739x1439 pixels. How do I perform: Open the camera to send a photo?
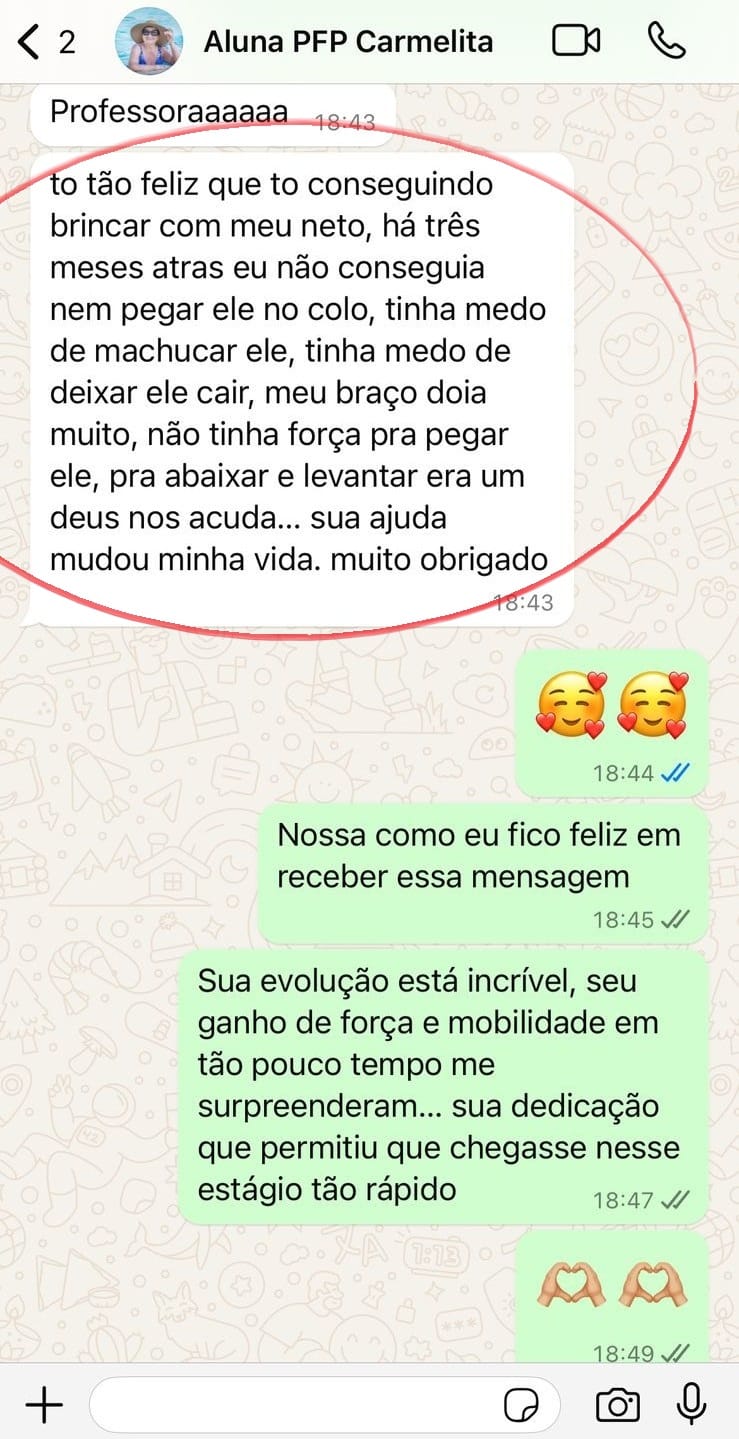617,1405
